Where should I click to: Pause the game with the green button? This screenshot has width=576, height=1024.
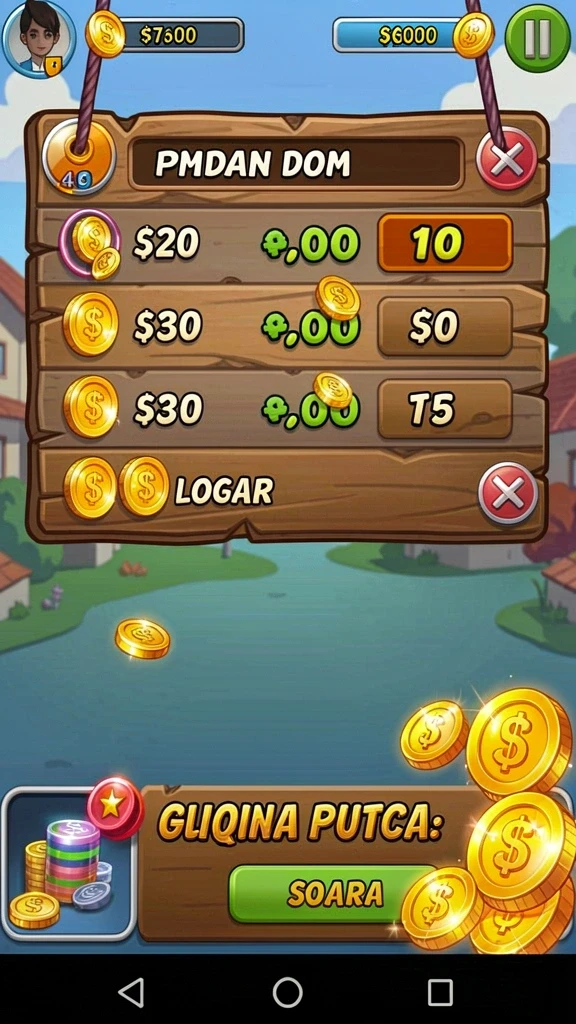537,39
